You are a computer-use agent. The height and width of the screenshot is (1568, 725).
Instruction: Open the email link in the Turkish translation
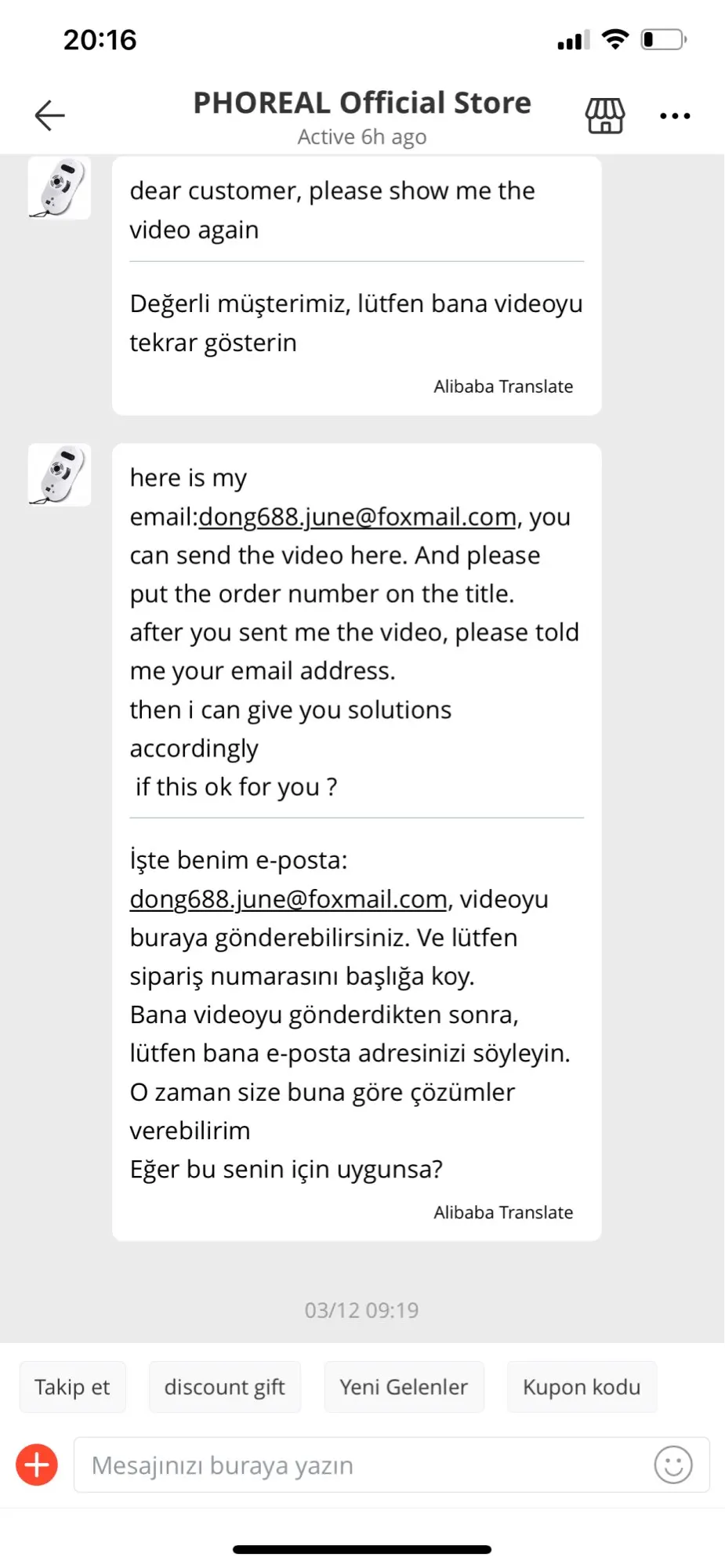(x=288, y=899)
